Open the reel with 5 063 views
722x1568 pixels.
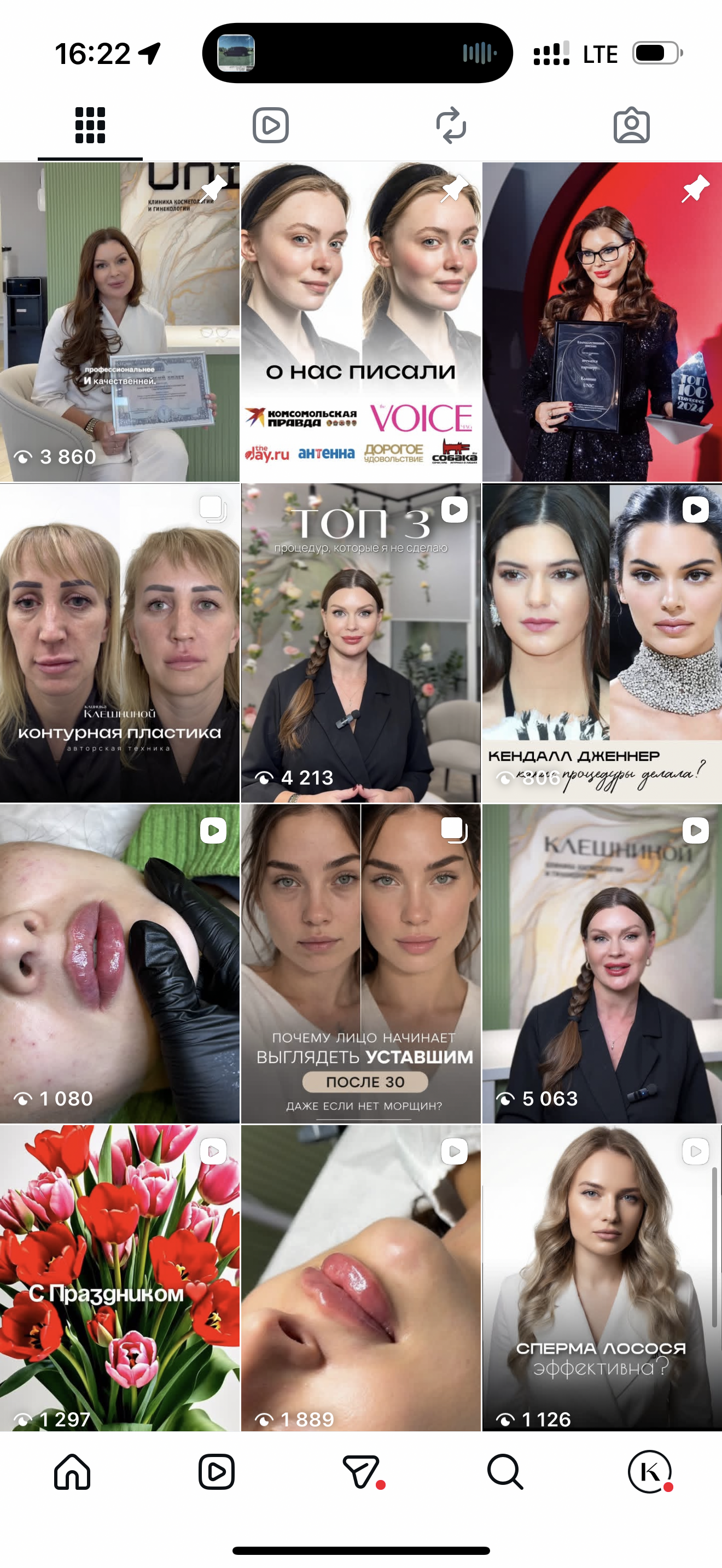click(x=602, y=963)
